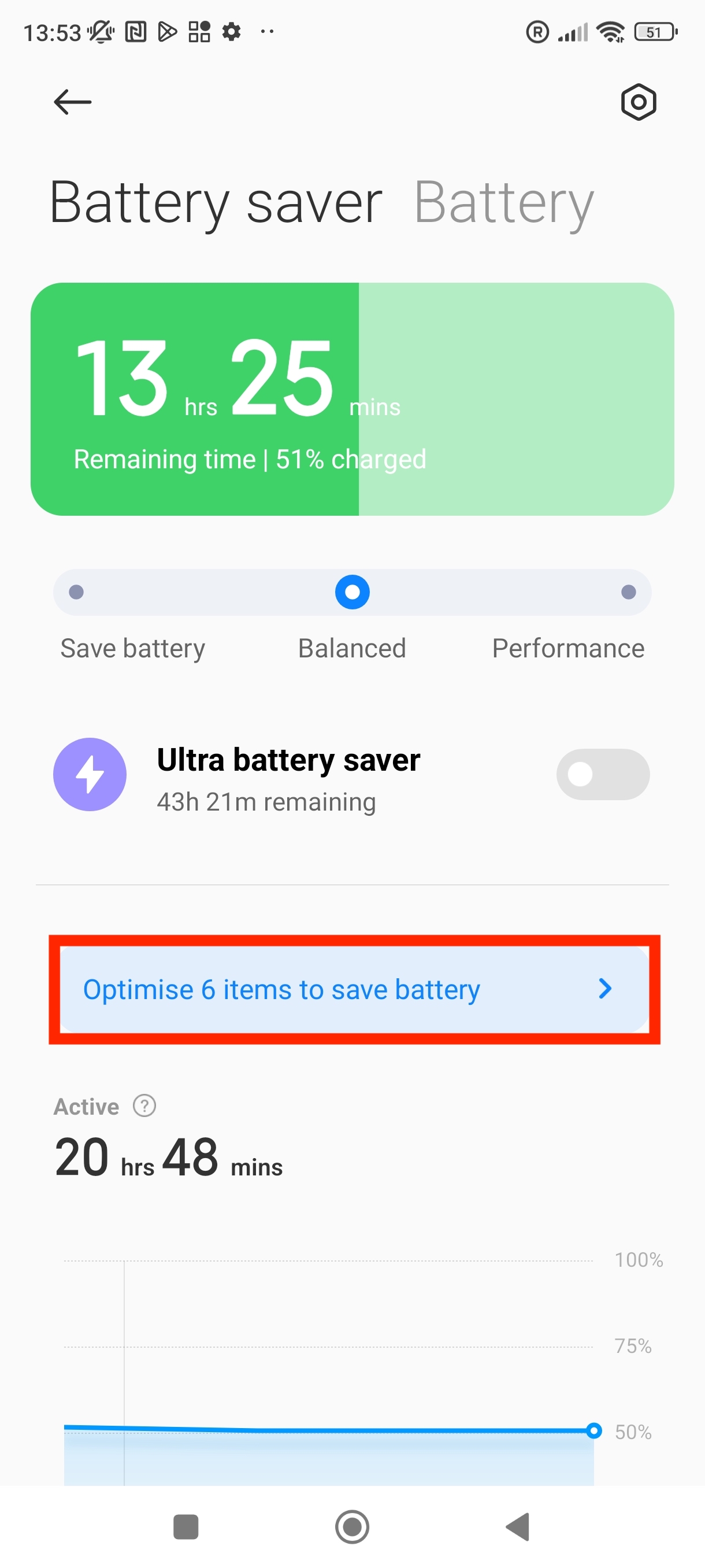The width and height of the screenshot is (705, 1568).
Task: Open Optimise 6 items to save battery
Action: (x=354, y=989)
